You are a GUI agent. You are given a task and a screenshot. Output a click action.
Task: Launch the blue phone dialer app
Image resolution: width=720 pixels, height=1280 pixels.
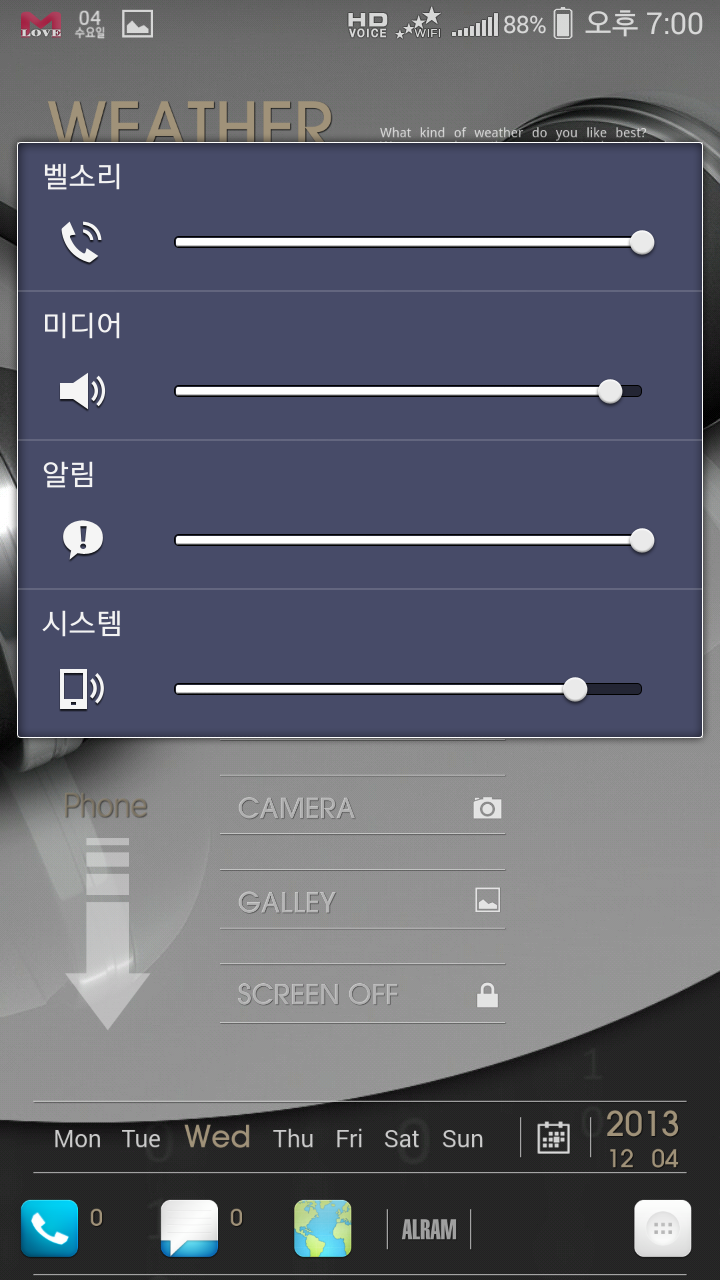49,1228
